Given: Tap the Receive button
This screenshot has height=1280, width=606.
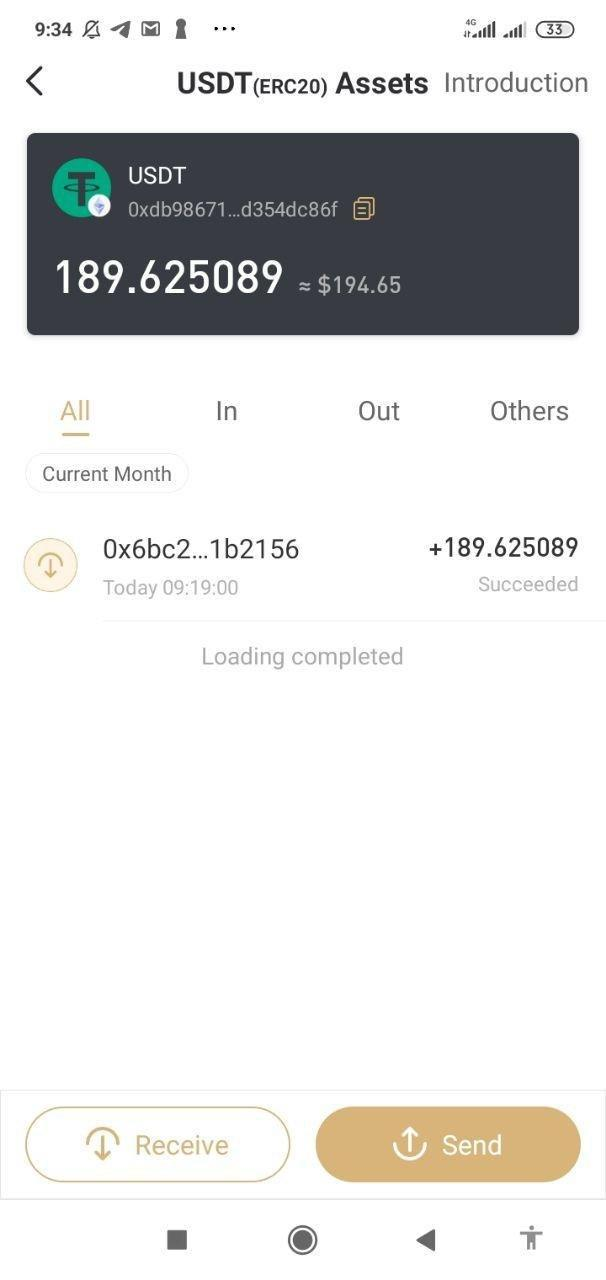Looking at the screenshot, I should point(158,1145).
